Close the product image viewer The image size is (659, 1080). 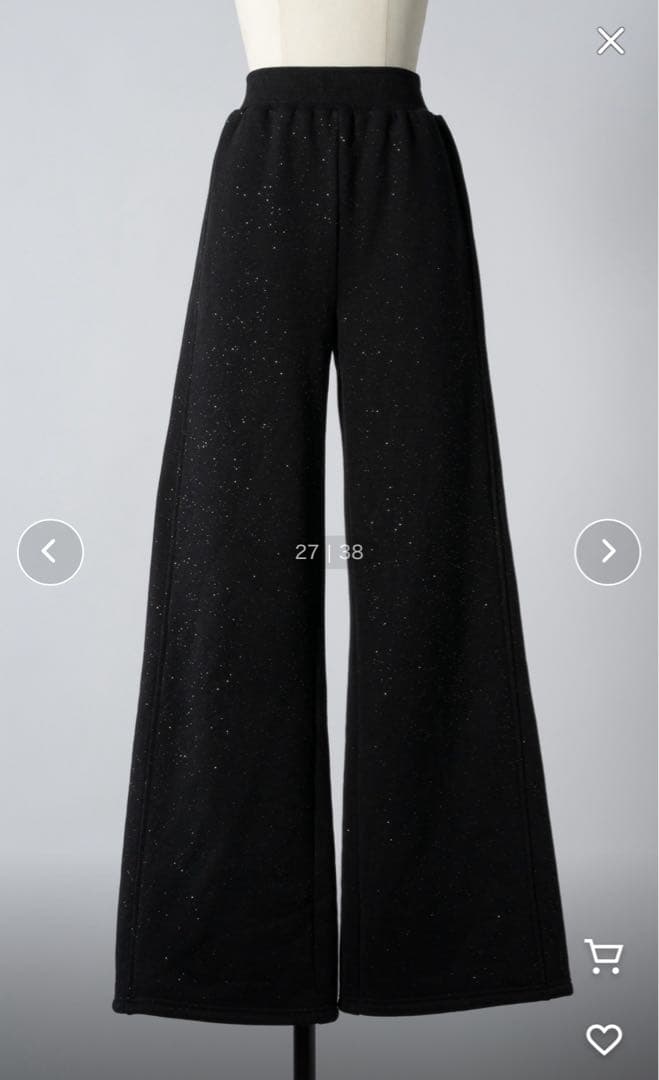click(x=610, y=41)
